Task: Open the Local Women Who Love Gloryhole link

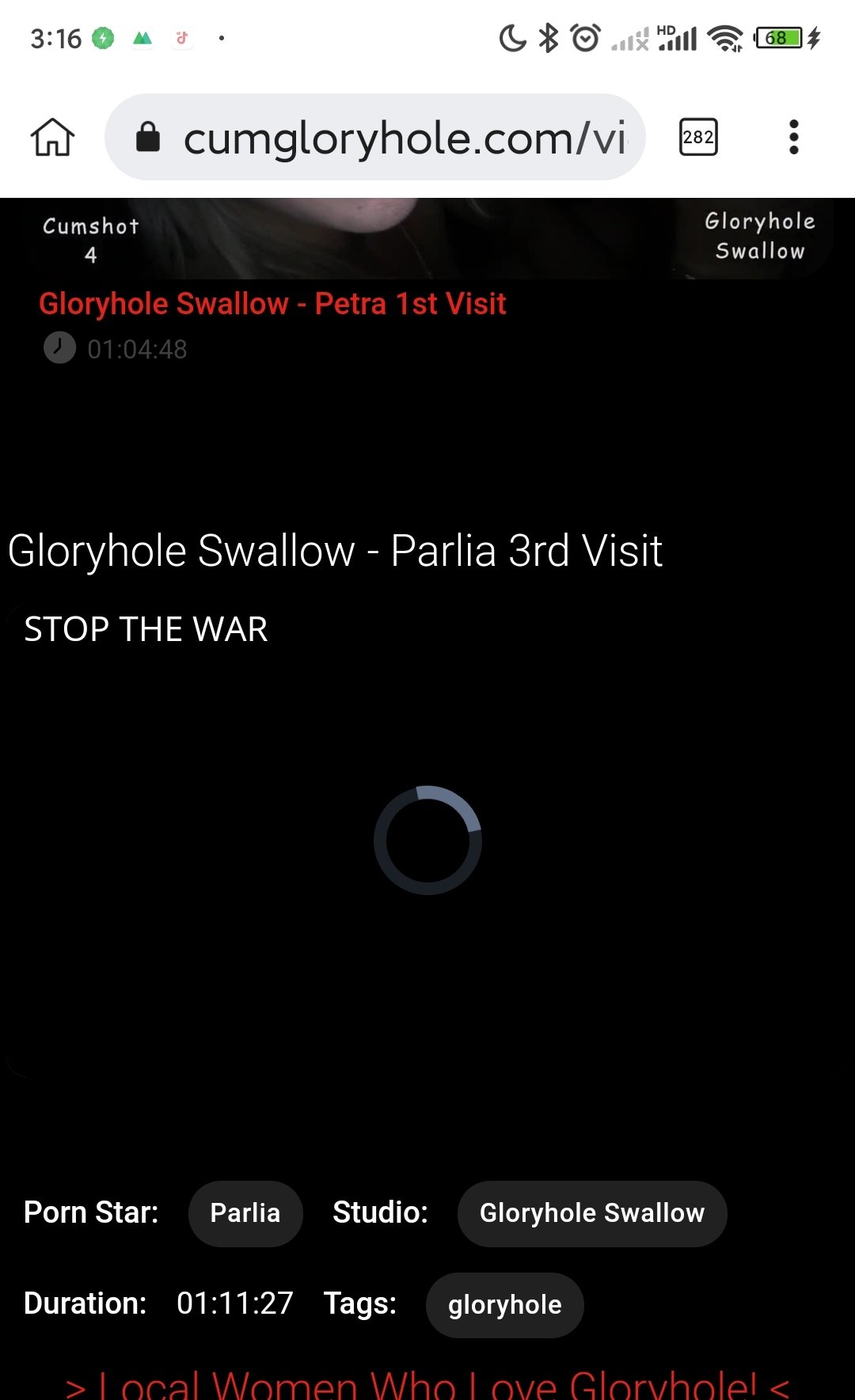Action: point(427,1381)
